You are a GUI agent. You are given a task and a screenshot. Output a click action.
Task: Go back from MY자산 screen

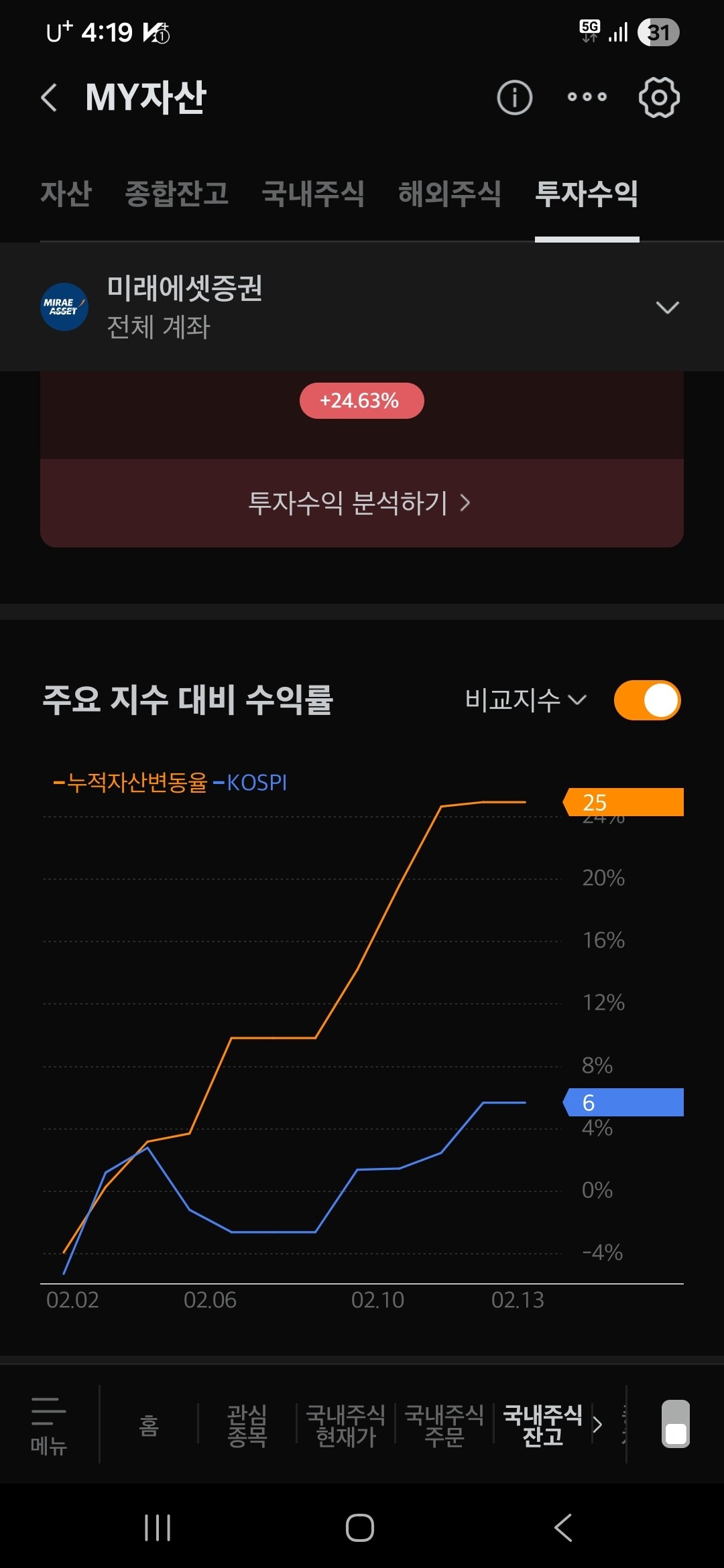pos(49,98)
